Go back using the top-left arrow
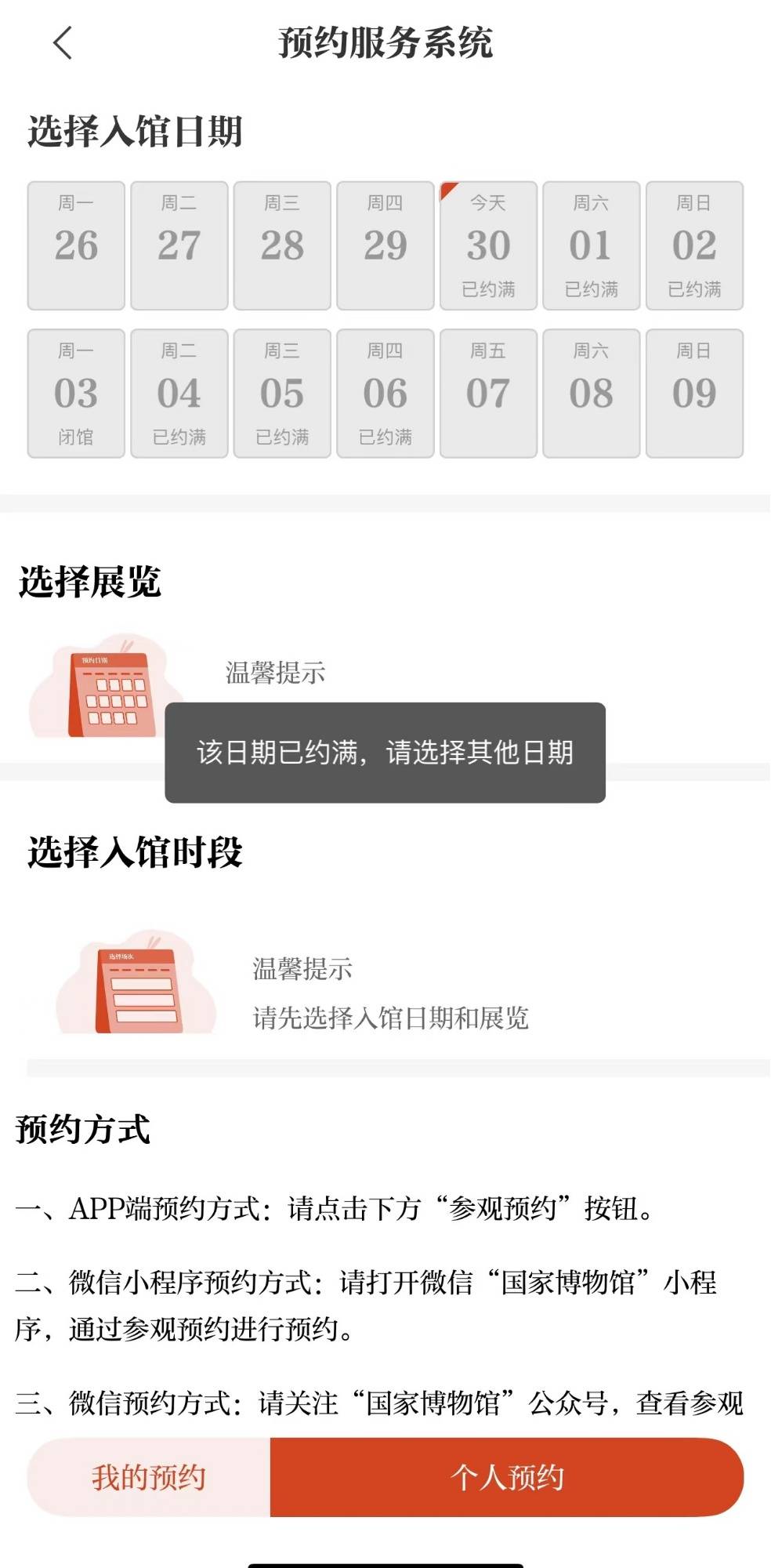The height and width of the screenshot is (1568, 771). tap(63, 43)
